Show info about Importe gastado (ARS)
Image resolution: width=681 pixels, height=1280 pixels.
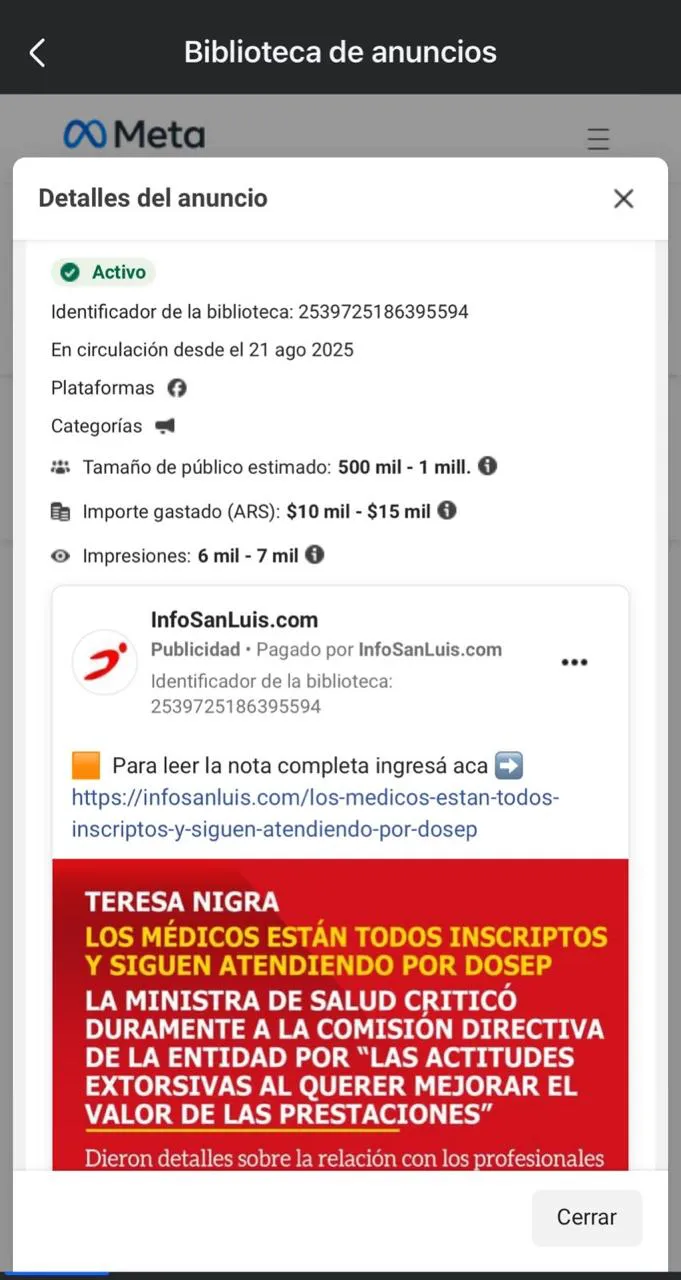447,510
